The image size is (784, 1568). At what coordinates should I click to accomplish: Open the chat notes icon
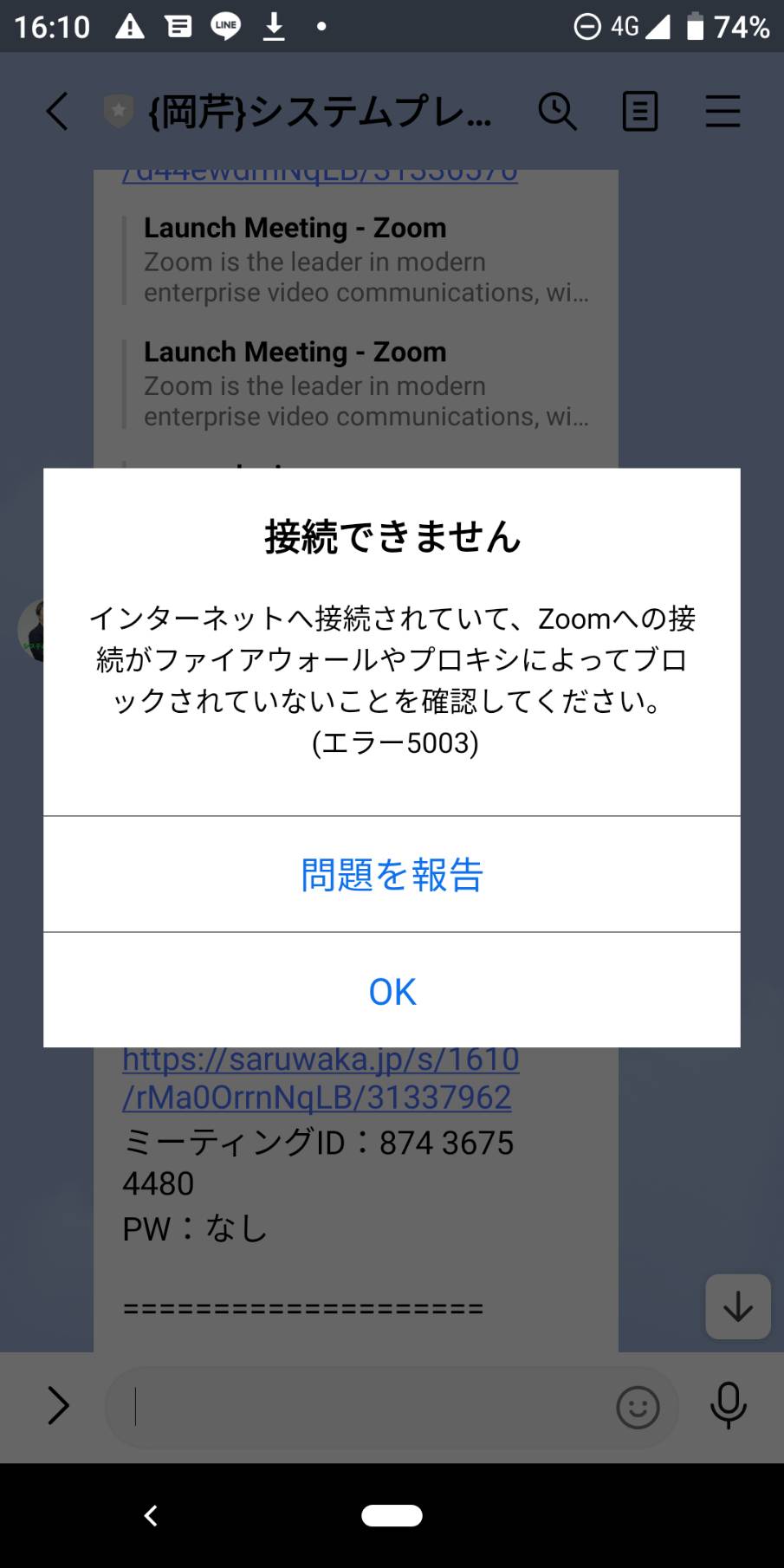640,112
